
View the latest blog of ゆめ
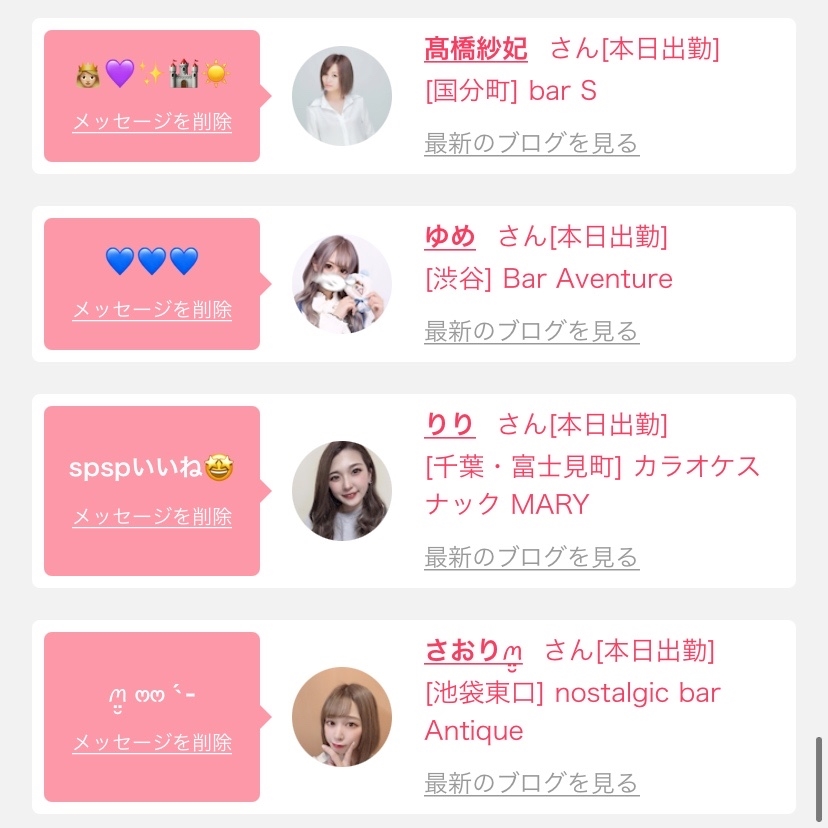point(531,331)
